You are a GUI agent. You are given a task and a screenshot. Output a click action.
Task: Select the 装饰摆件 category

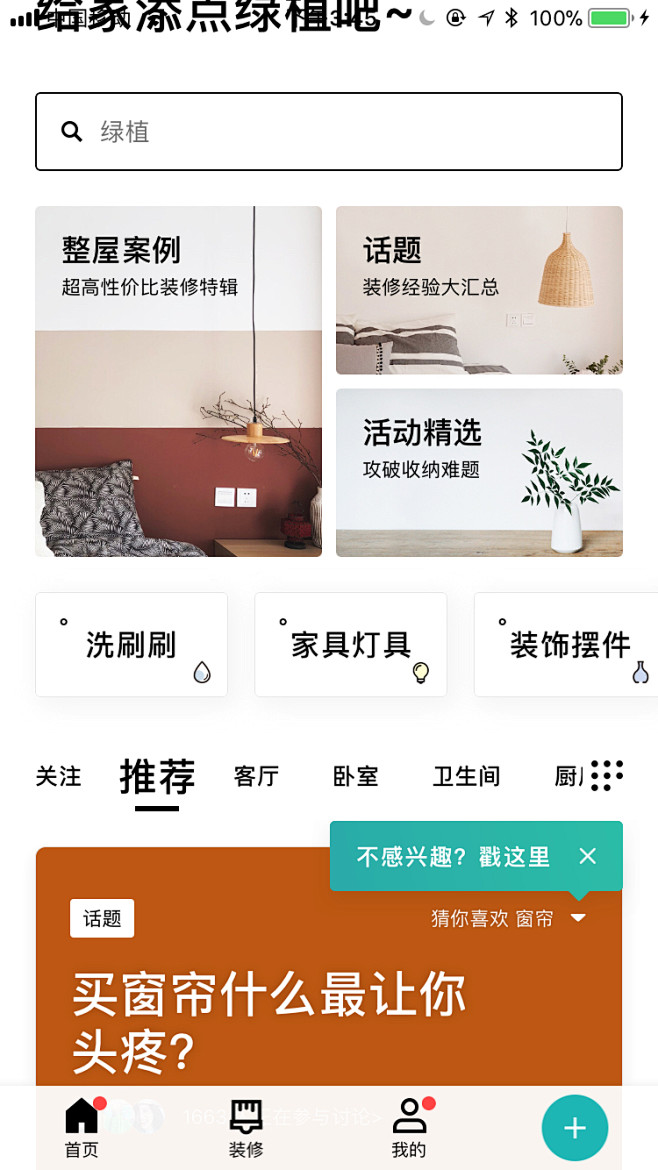[x=566, y=645]
